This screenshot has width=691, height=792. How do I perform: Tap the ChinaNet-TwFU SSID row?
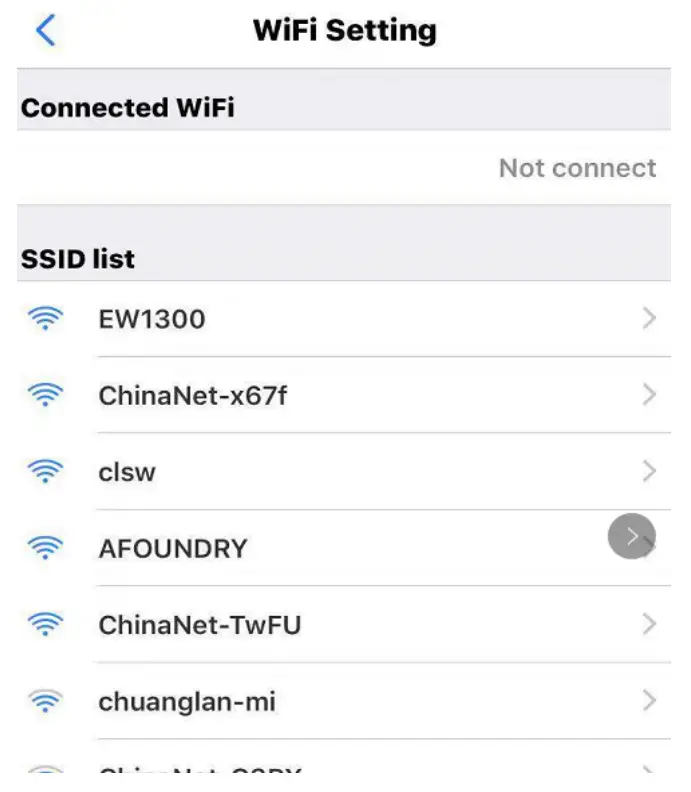[199, 625]
